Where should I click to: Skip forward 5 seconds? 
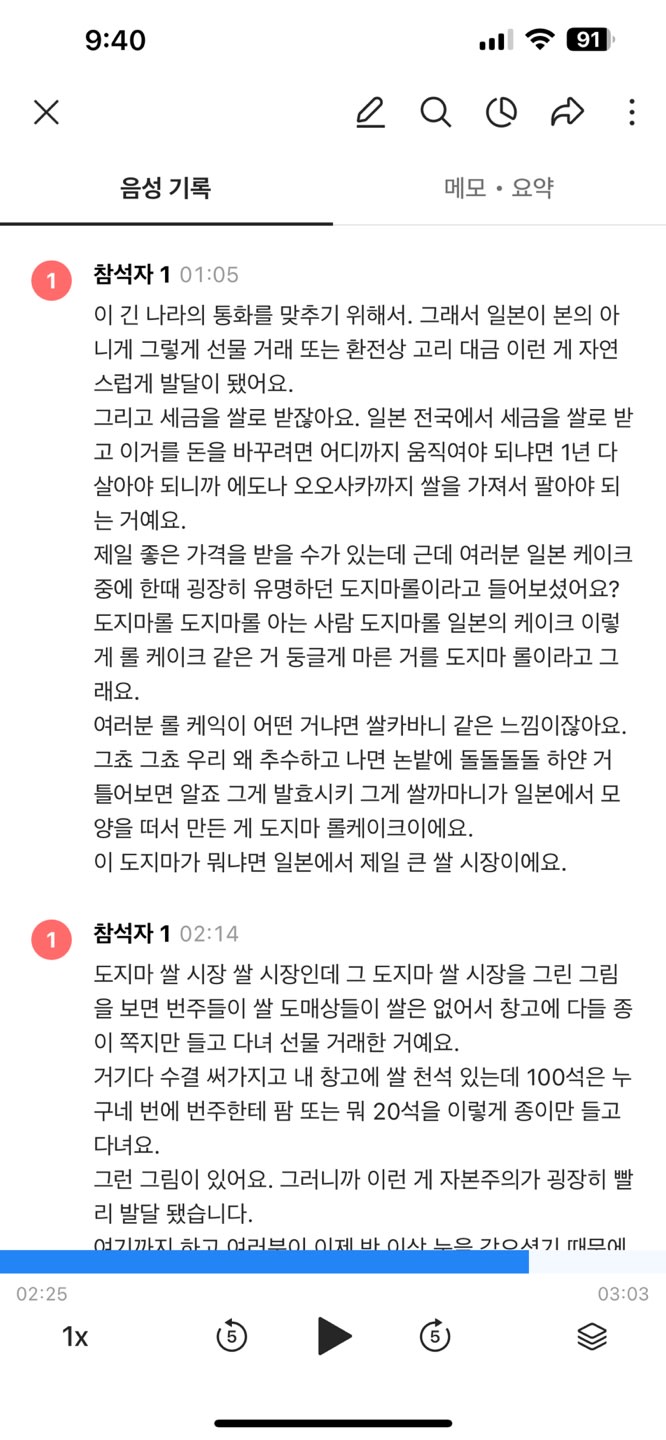tap(434, 1335)
